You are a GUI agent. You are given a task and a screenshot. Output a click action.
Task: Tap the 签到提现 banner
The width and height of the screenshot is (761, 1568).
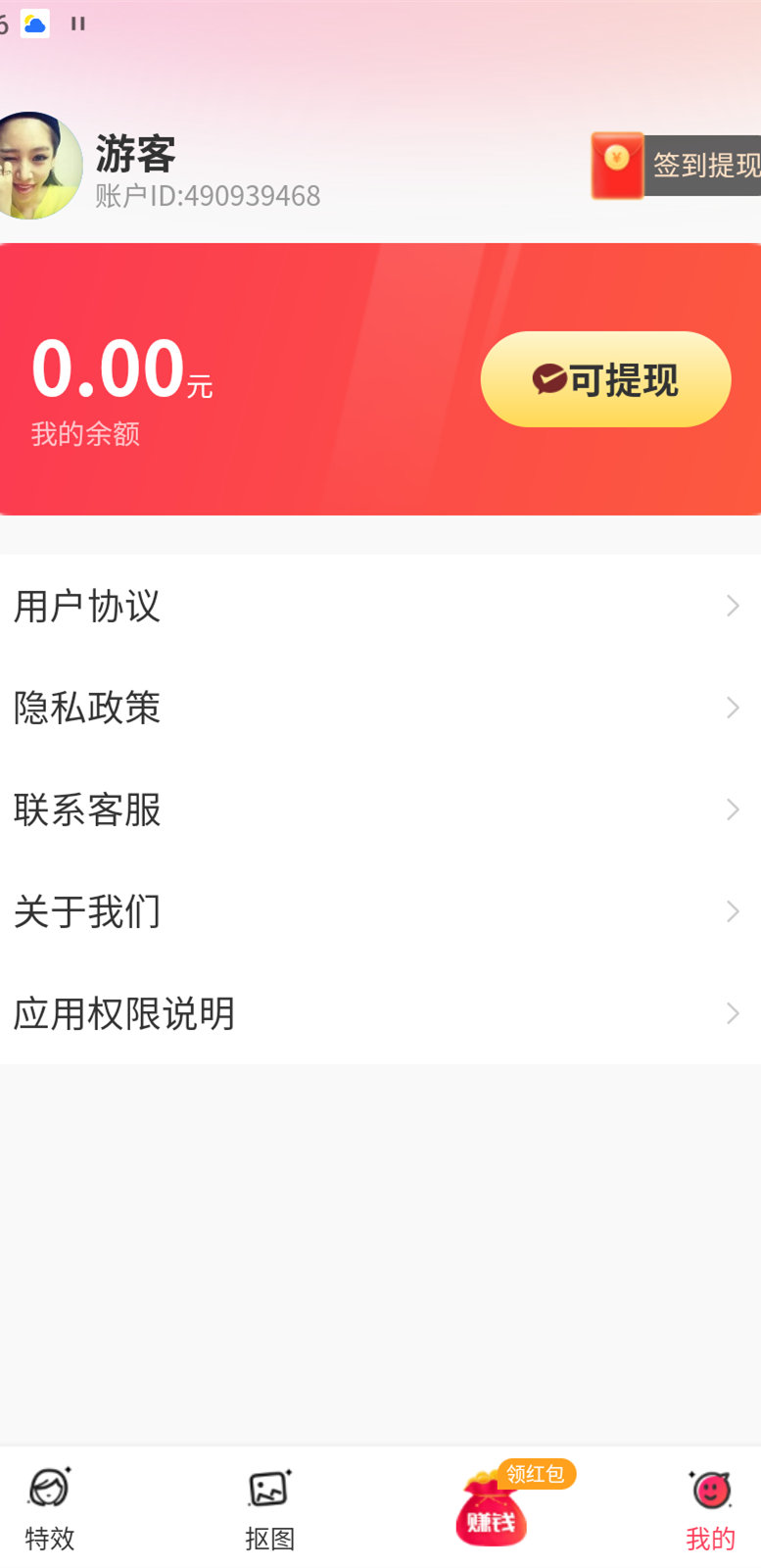703,167
